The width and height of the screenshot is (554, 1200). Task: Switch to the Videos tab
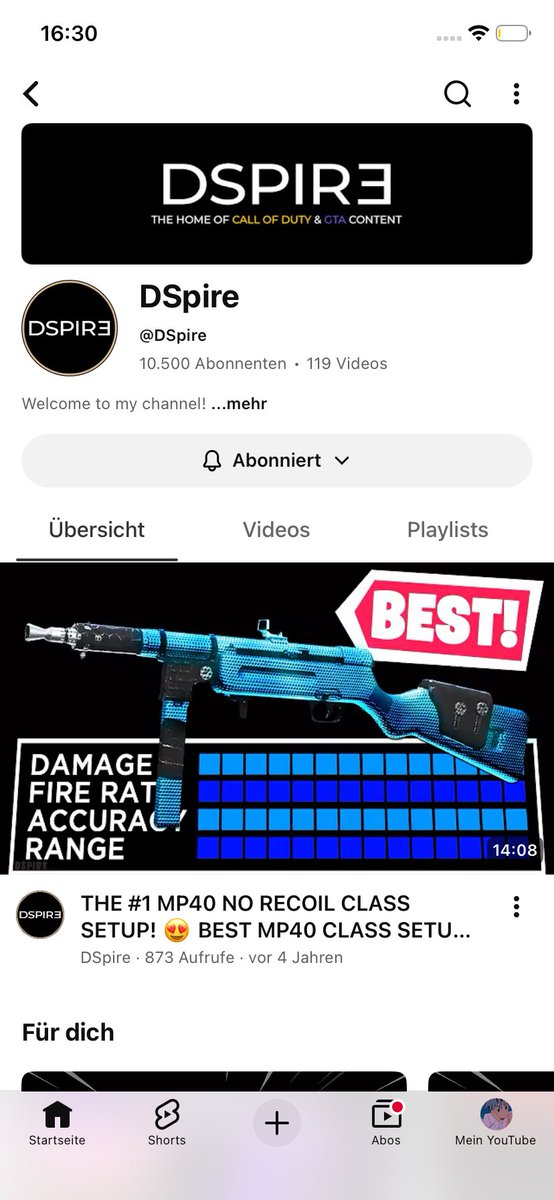click(276, 530)
